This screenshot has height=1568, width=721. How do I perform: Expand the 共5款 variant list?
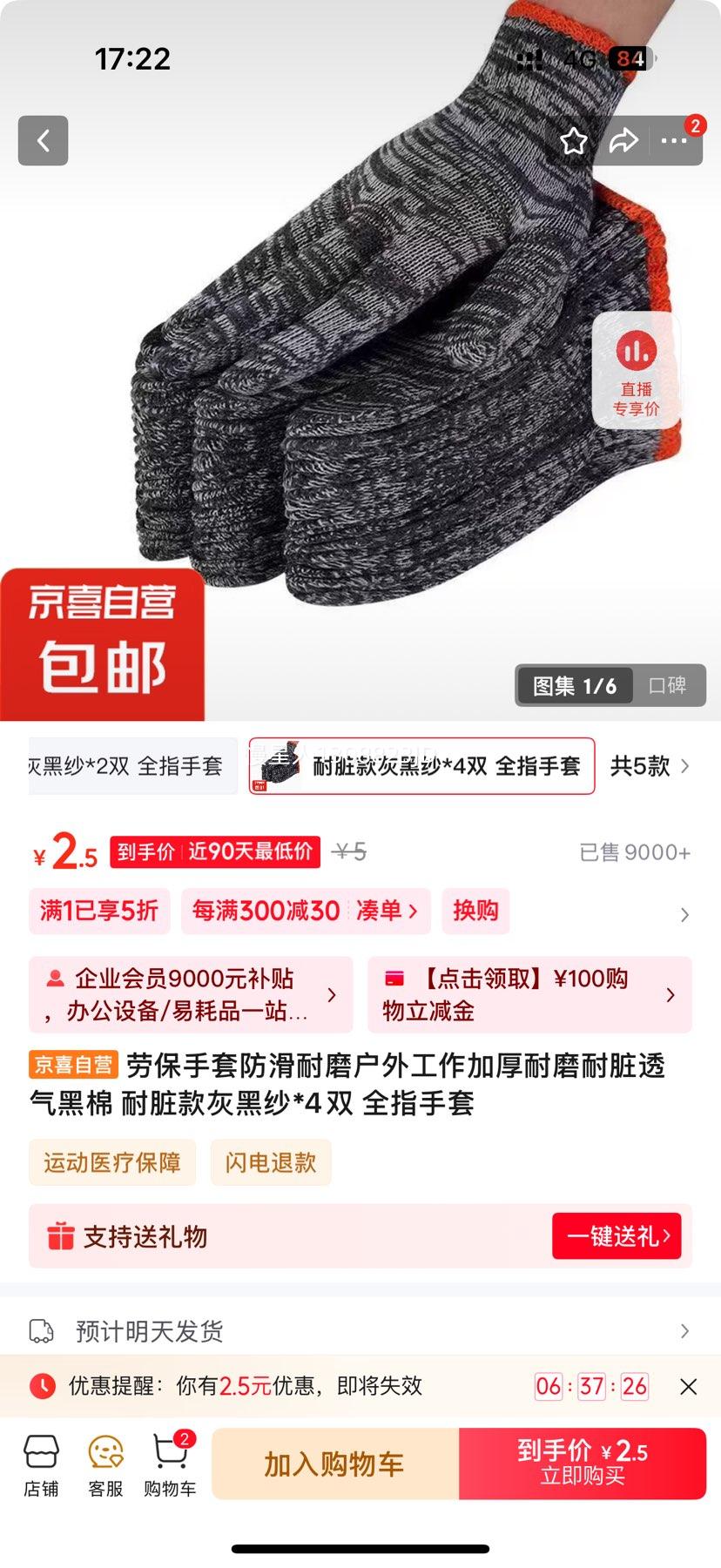pyautogui.click(x=655, y=766)
